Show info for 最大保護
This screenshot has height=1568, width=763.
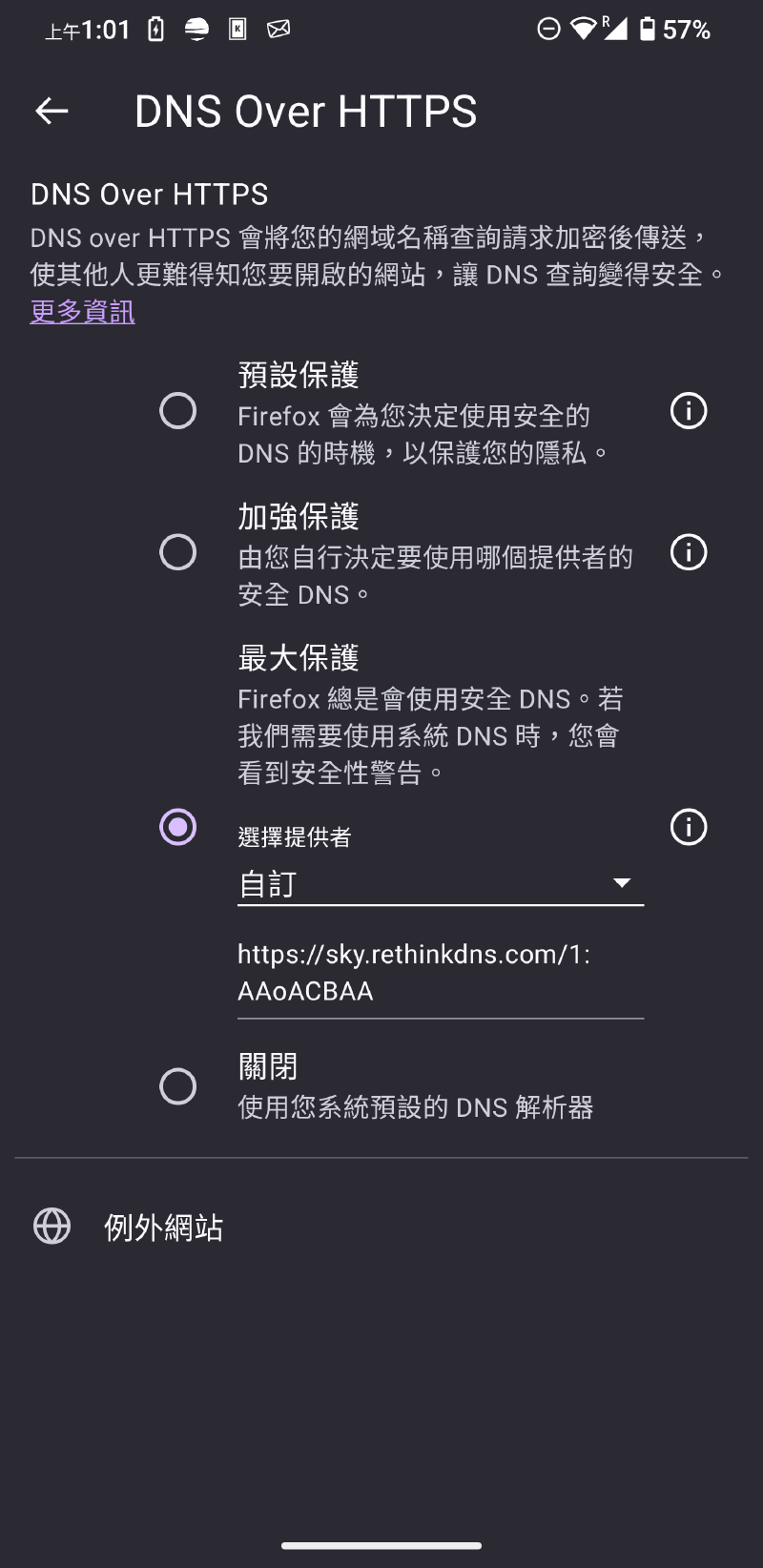pos(689,827)
